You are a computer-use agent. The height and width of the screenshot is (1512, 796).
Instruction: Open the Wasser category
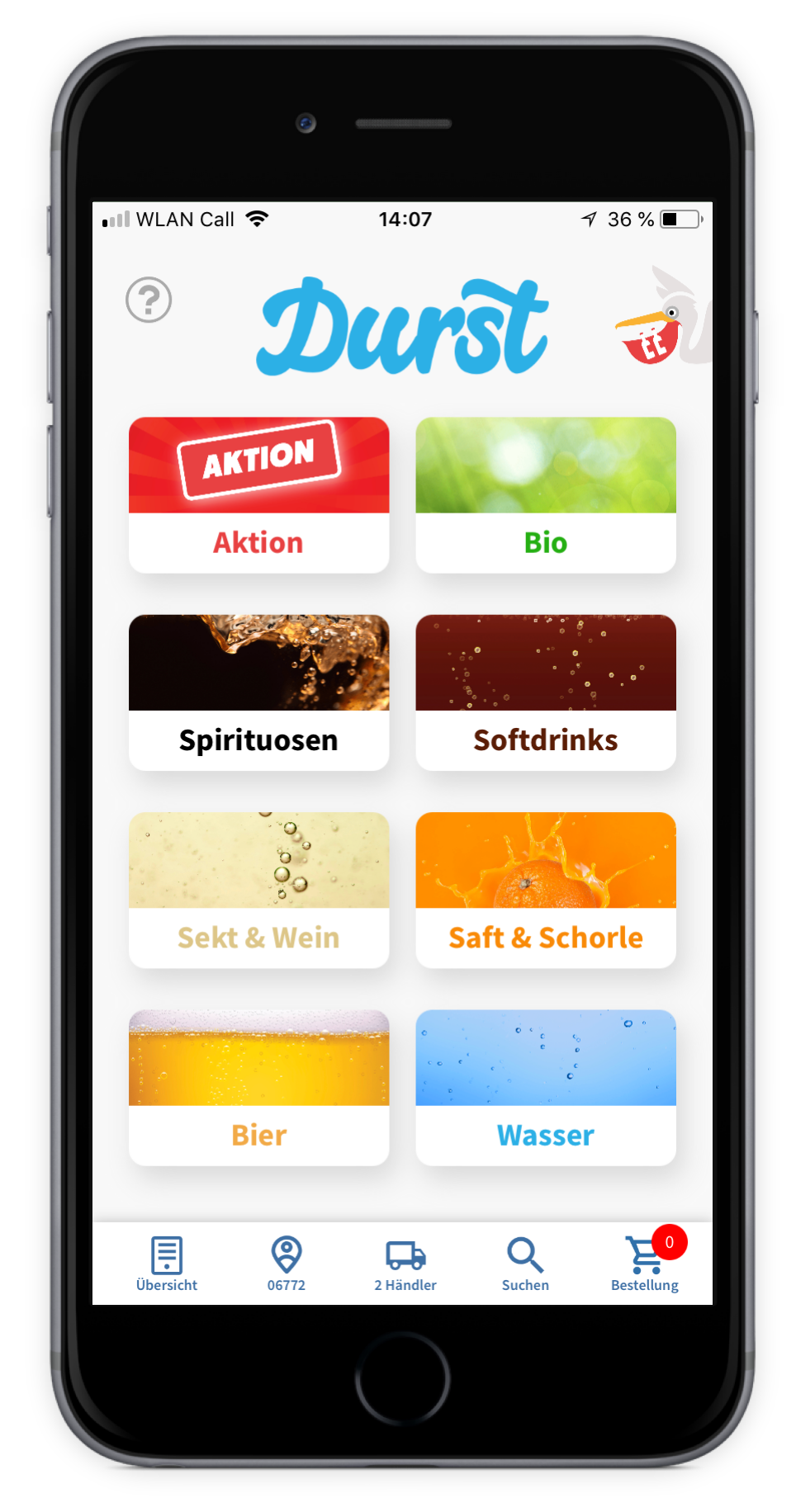[x=545, y=1086]
